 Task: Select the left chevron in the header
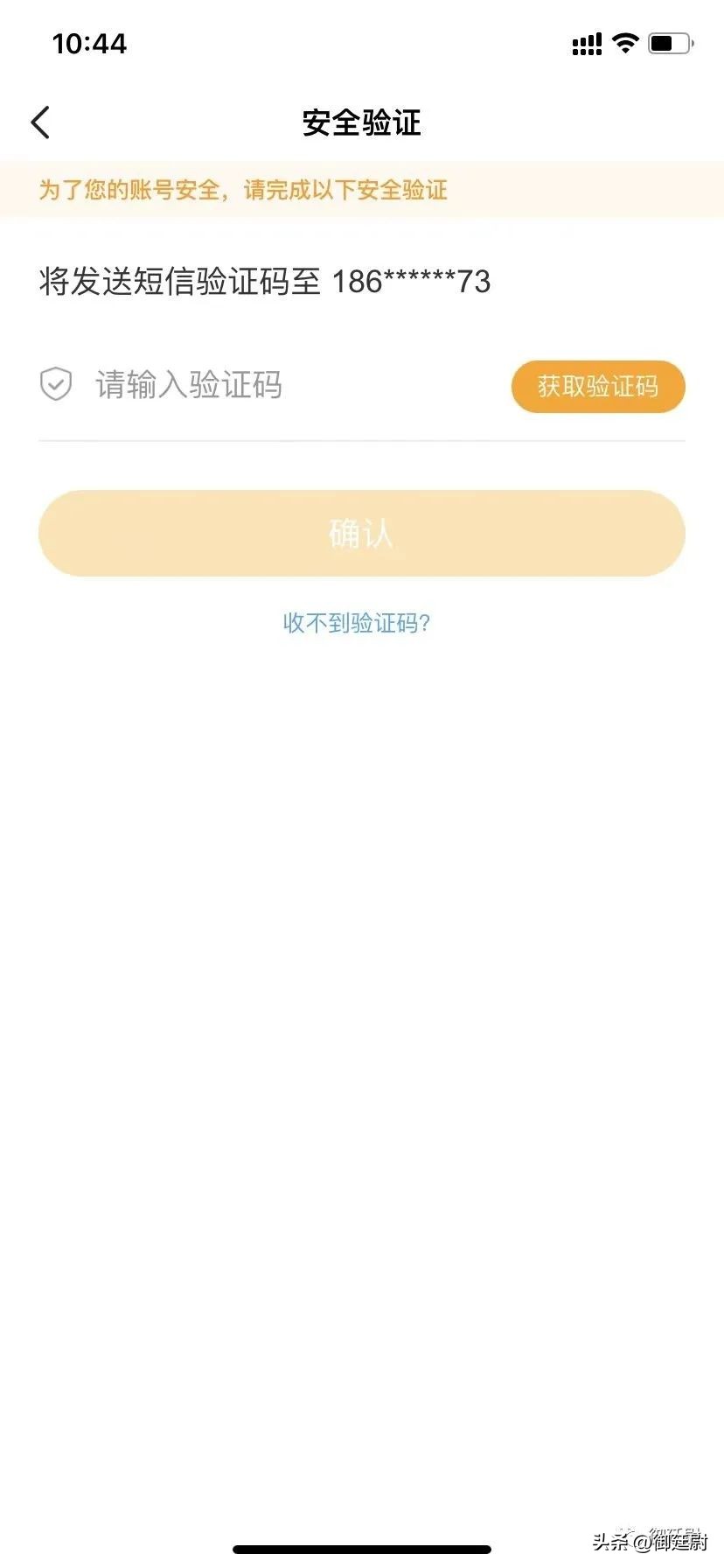coord(39,122)
